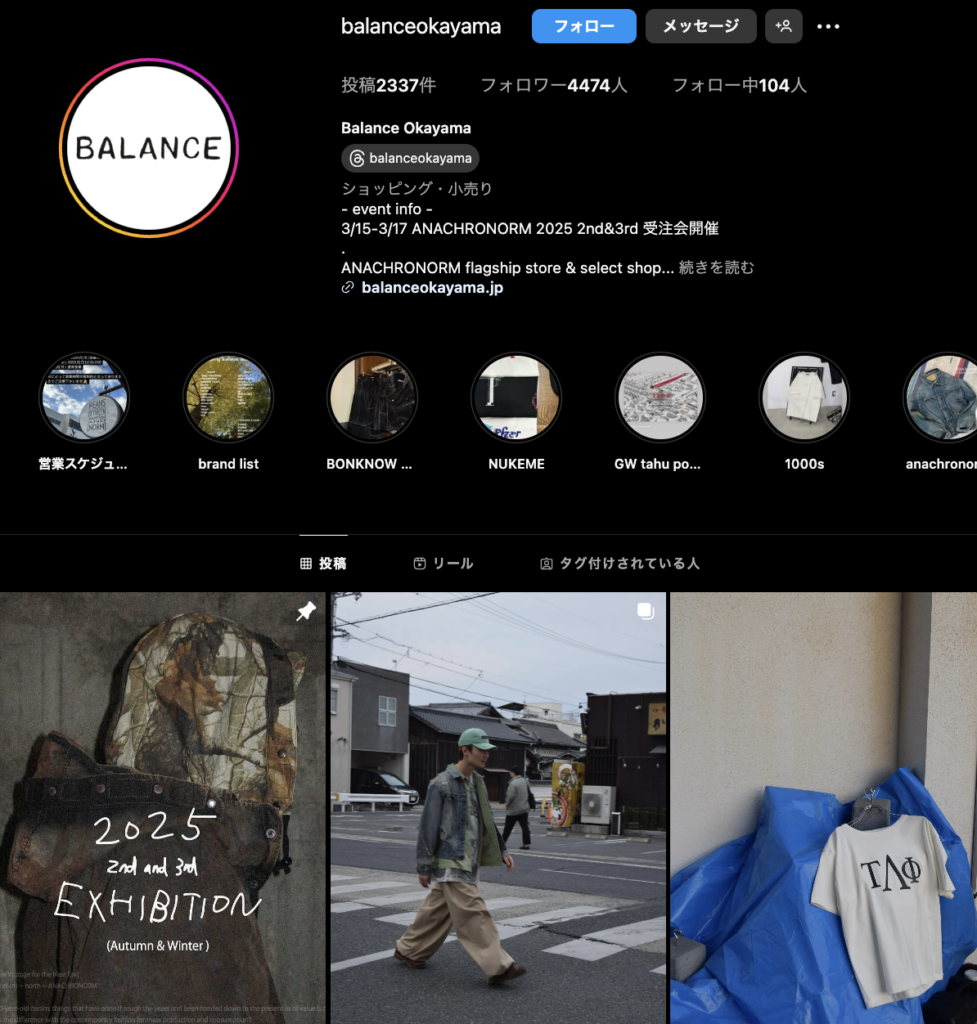View the Balance Okayama profile picture story
977x1024 pixels.
(149, 148)
